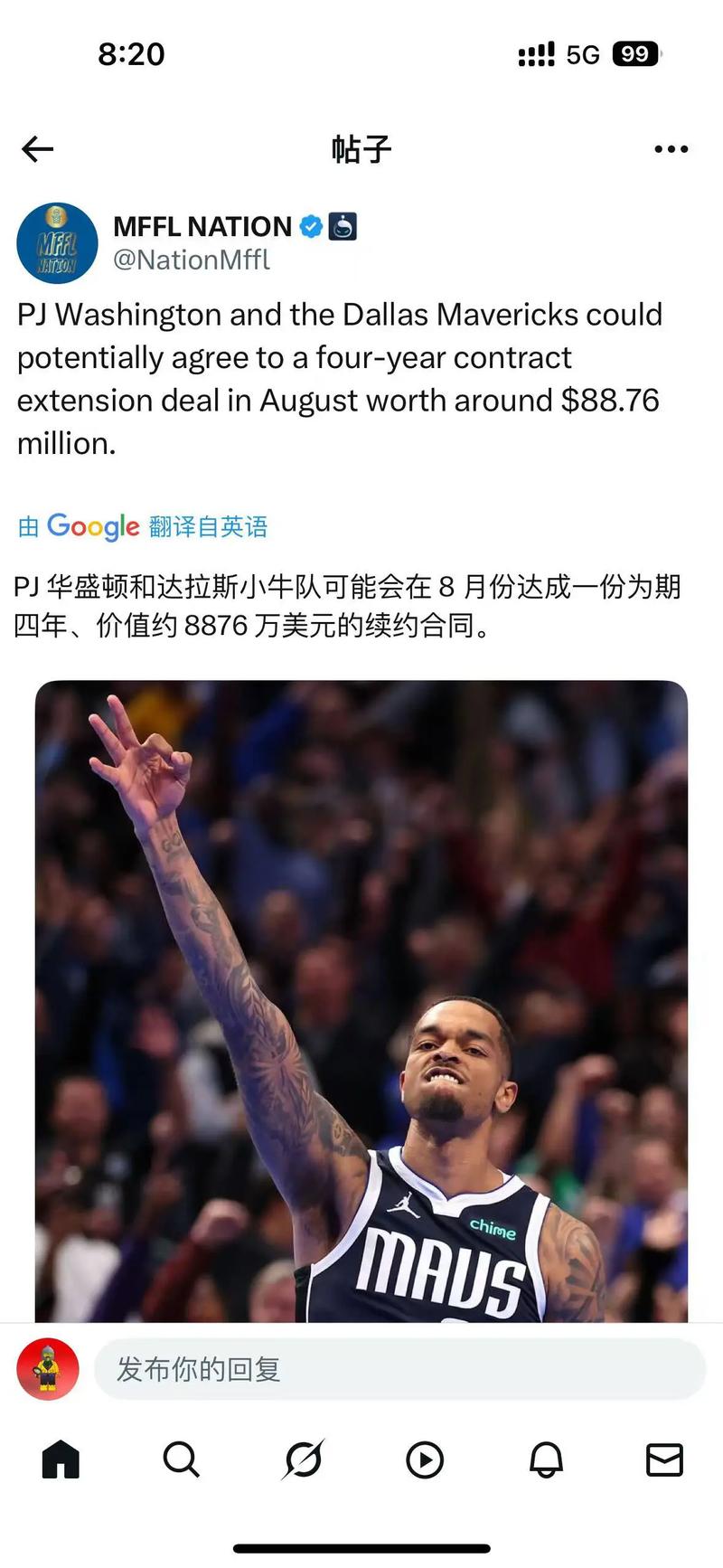Open the Search tab
Viewport: 723px width, 1568px height.
(x=182, y=1459)
